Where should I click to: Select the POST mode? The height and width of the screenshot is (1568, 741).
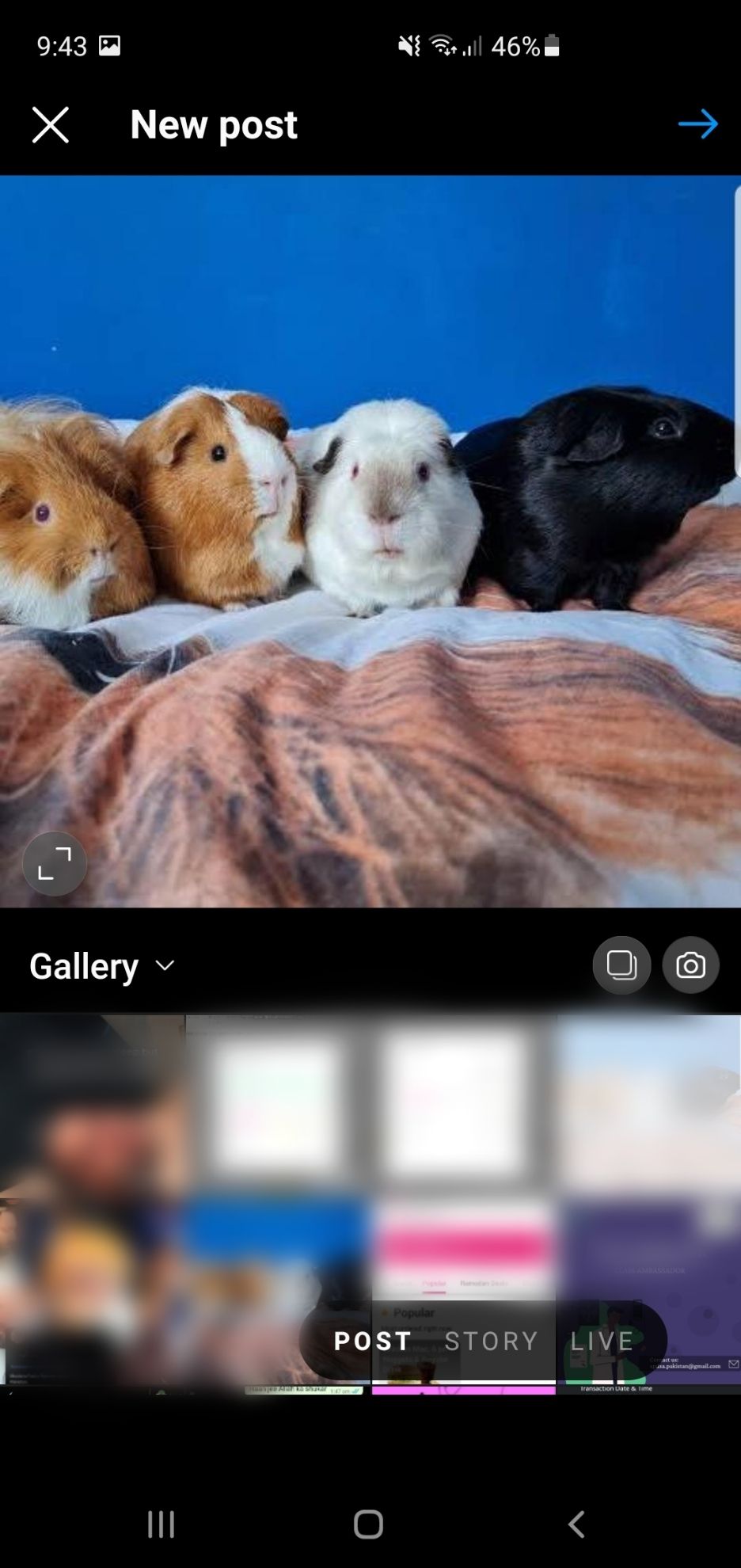pyautogui.click(x=373, y=1341)
